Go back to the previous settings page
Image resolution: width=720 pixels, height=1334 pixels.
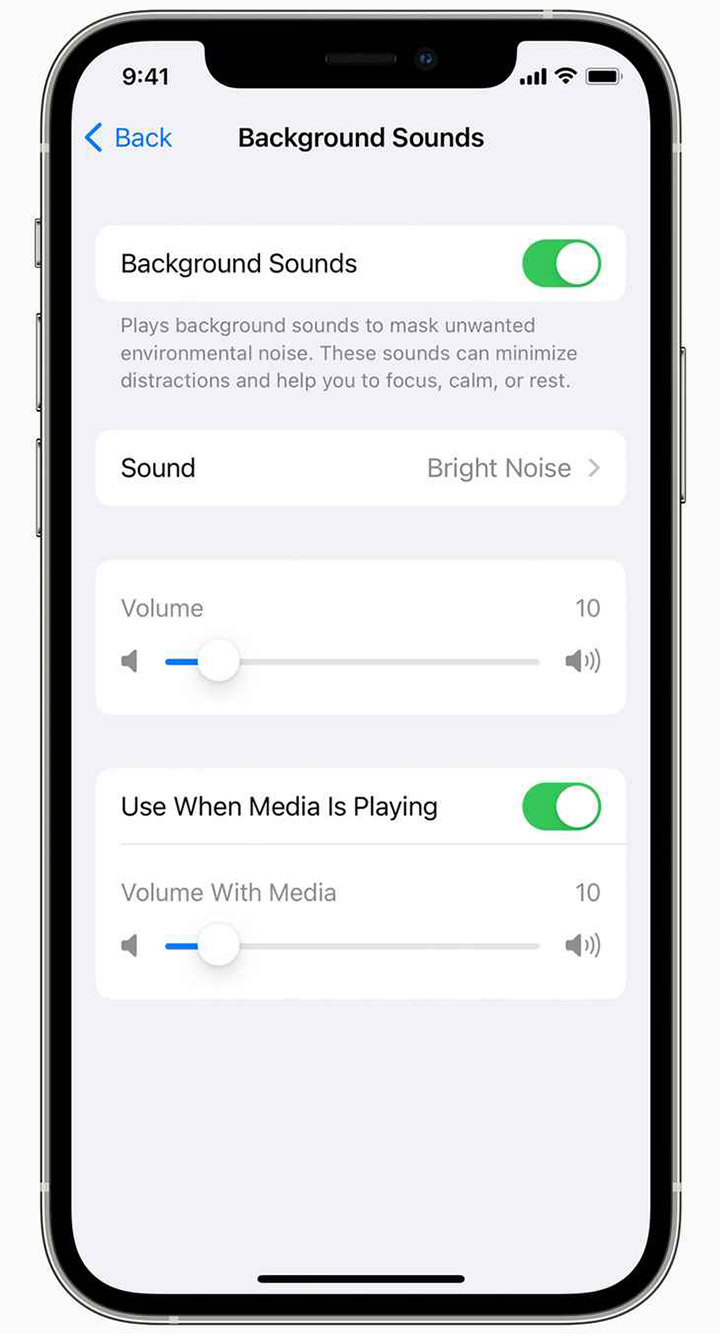[128, 138]
